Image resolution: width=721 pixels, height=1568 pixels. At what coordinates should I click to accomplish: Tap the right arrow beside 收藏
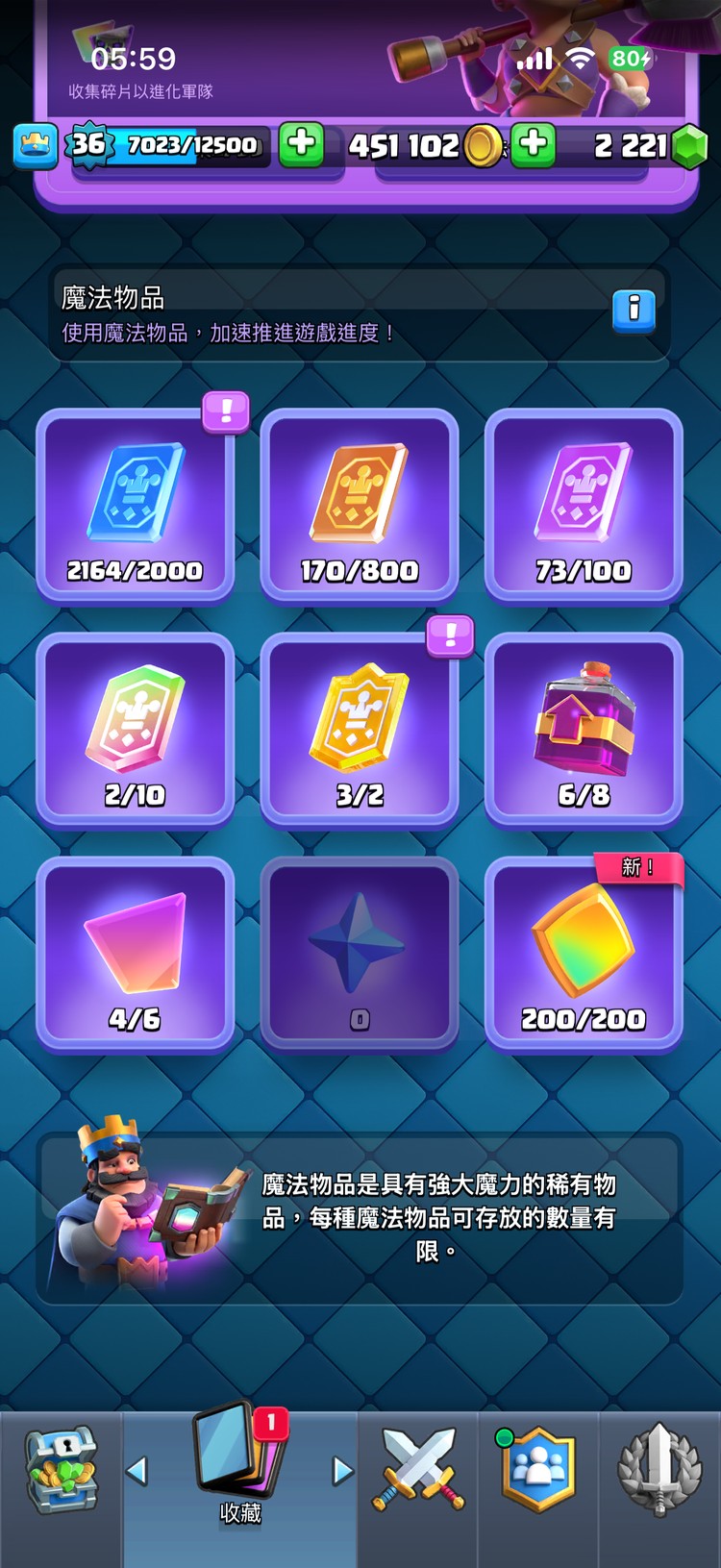[342, 1471]
